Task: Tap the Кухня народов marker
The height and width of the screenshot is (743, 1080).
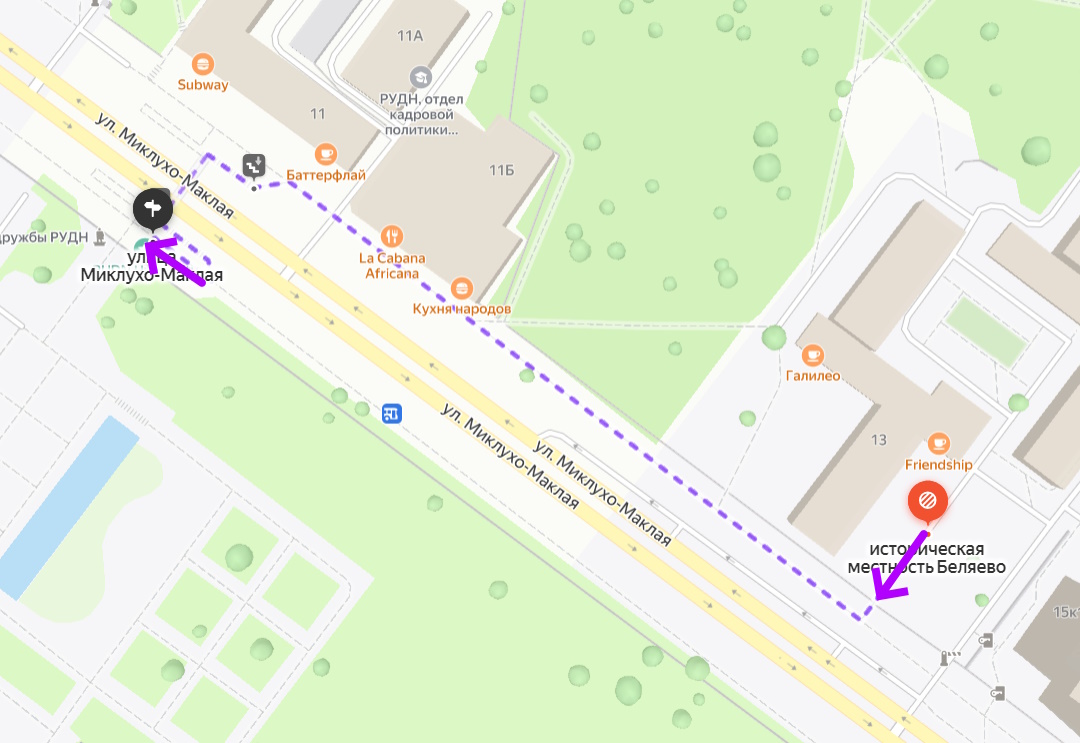Action: coord(461,289)
